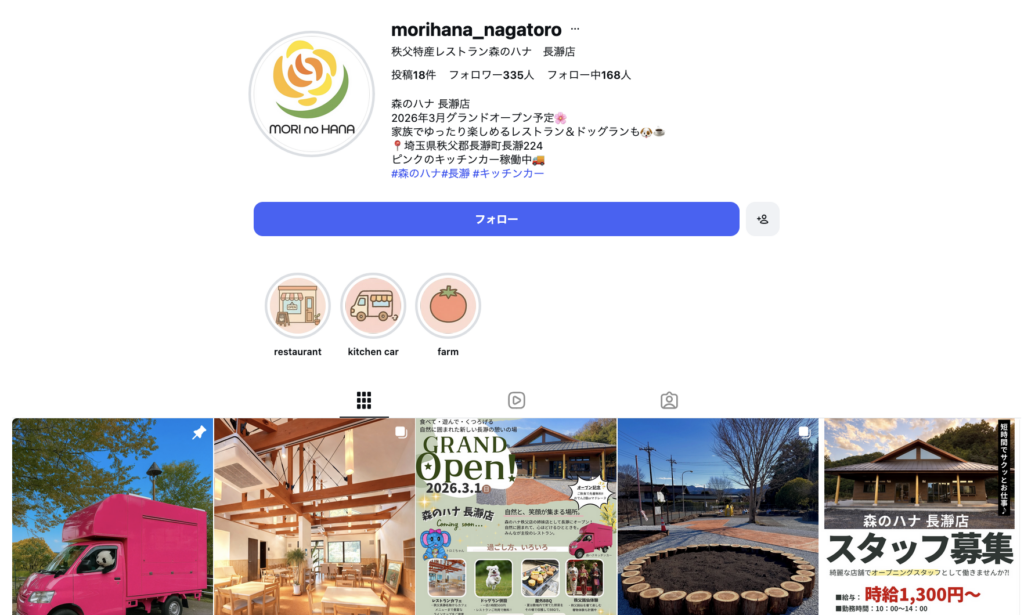Switch to the reels tab
Viewport: 1024px width, 615px height.
coord(516,400)
